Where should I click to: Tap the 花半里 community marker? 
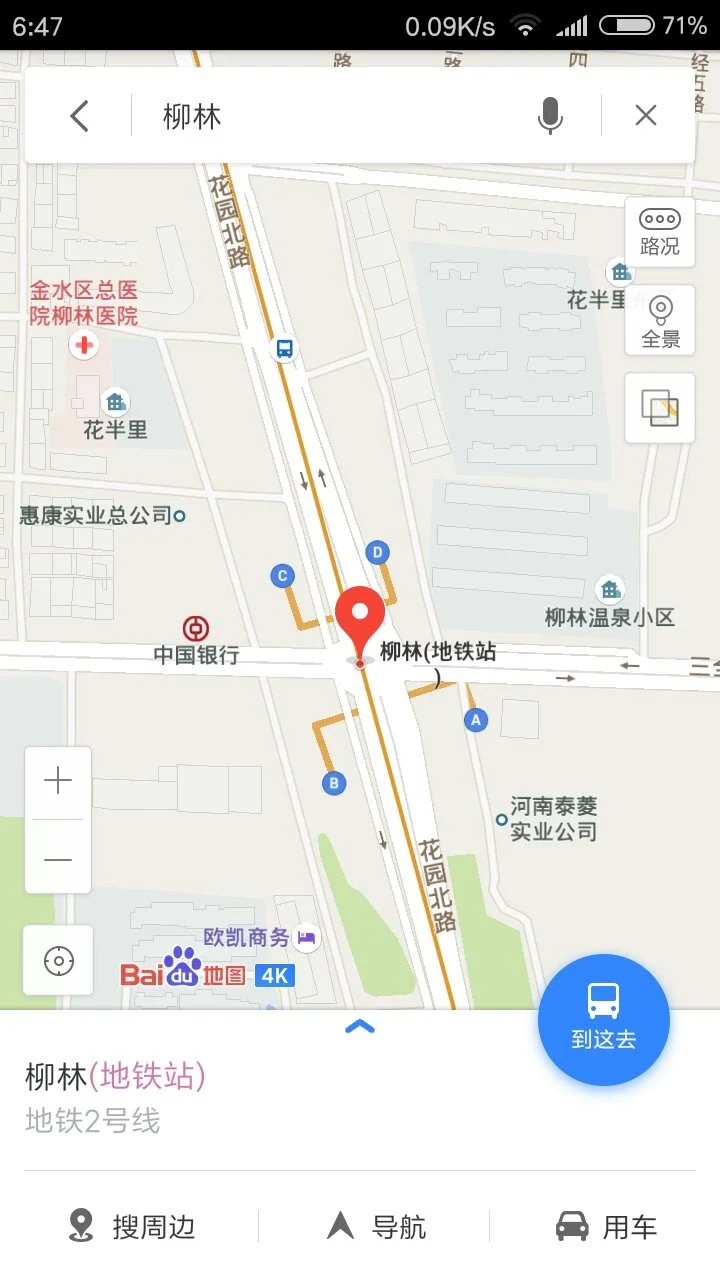tap(115, 404)
